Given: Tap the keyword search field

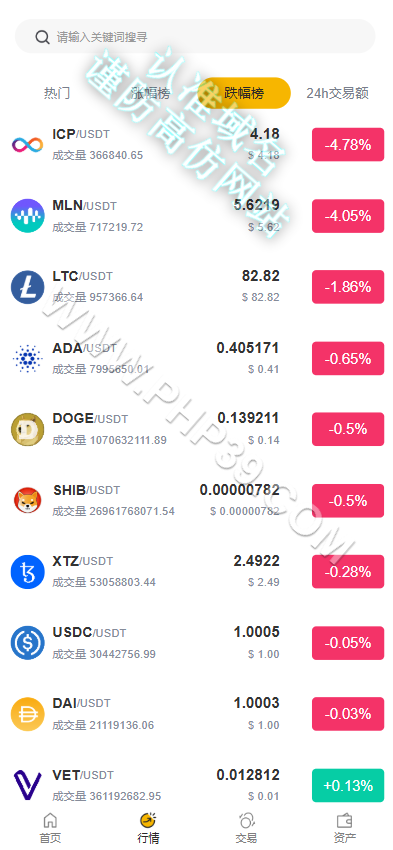Looking at the screenshot, I should coord(195,36).
